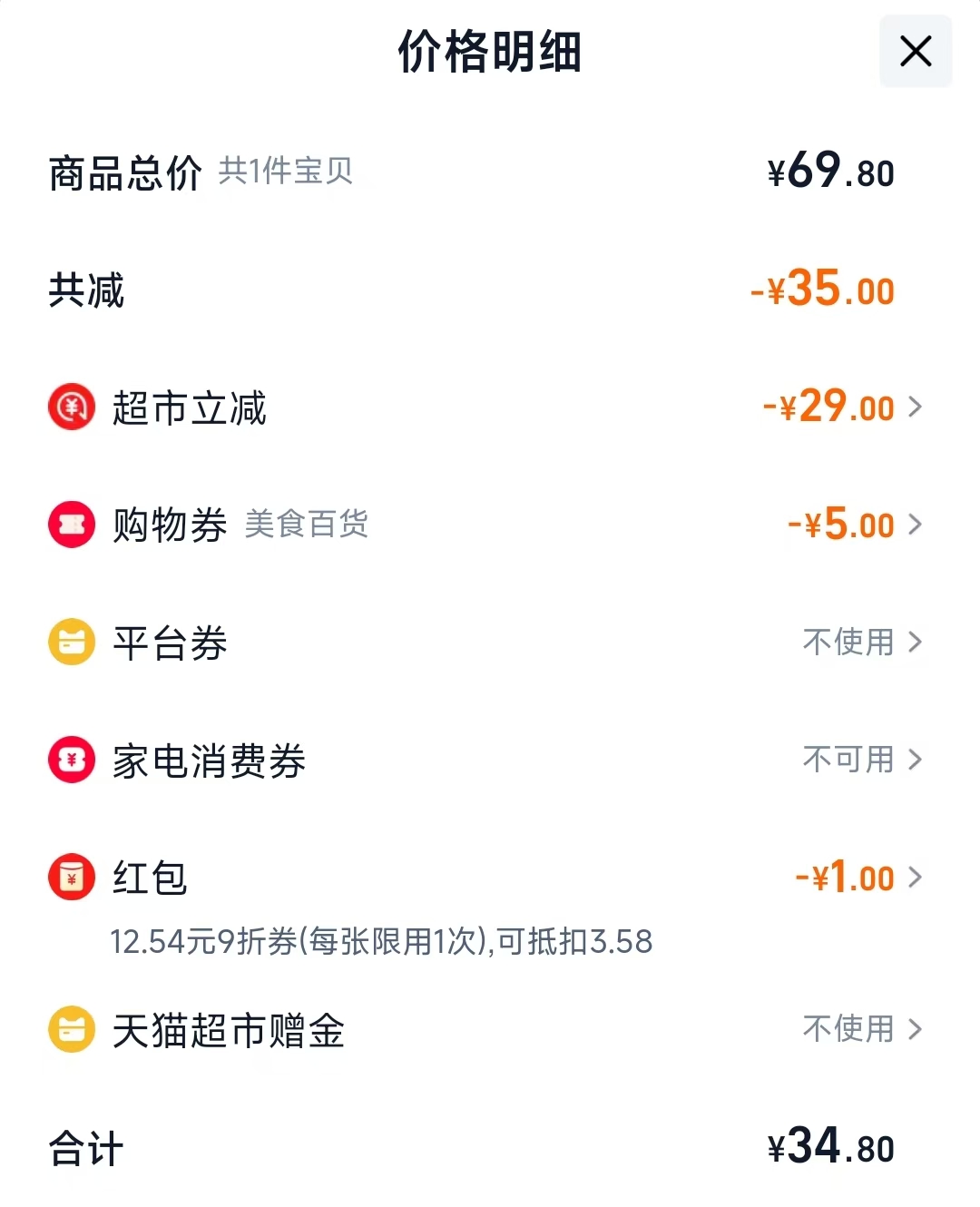The image size is (980, 1207).
Task: Click the ¥34.80 final total amount
Action: (x=828, y=1148)
